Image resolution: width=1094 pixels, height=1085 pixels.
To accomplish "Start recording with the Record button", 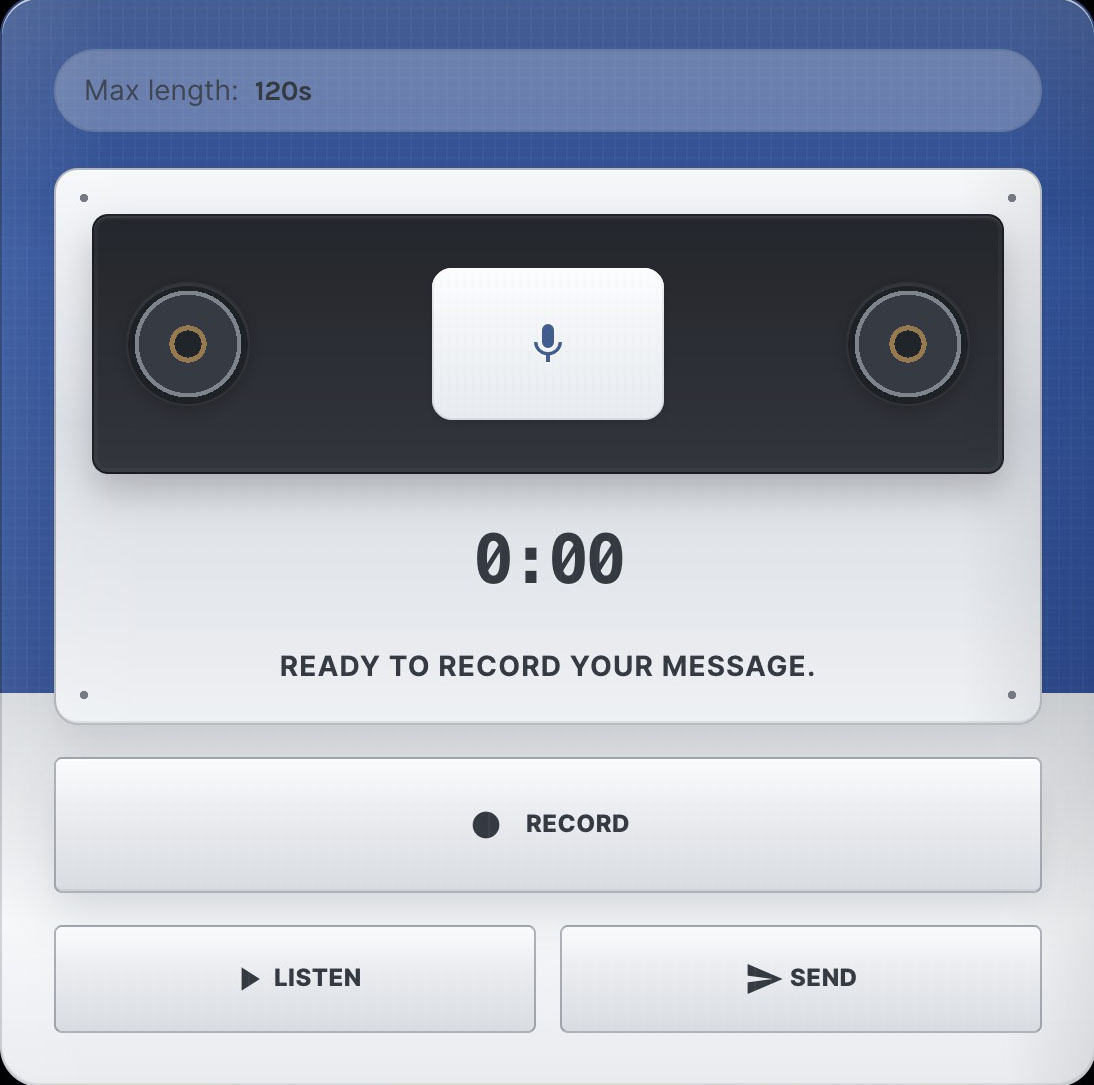I will point(547,824).
